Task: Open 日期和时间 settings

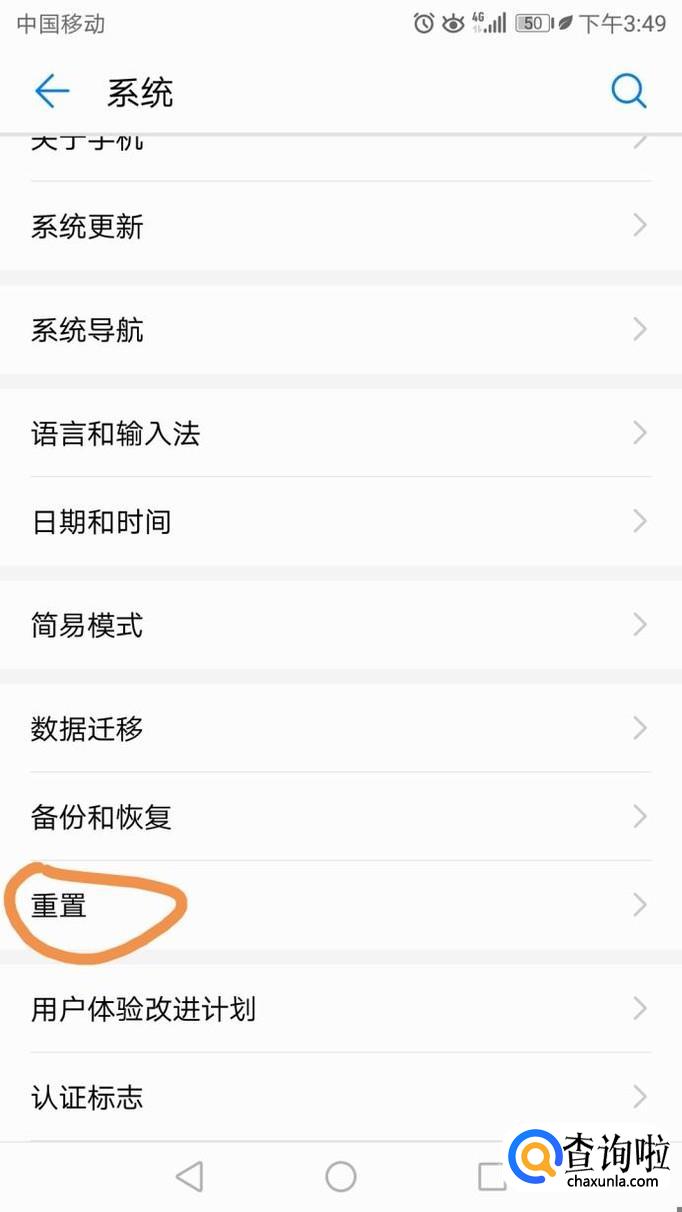Action: click(x=341, y=521)
